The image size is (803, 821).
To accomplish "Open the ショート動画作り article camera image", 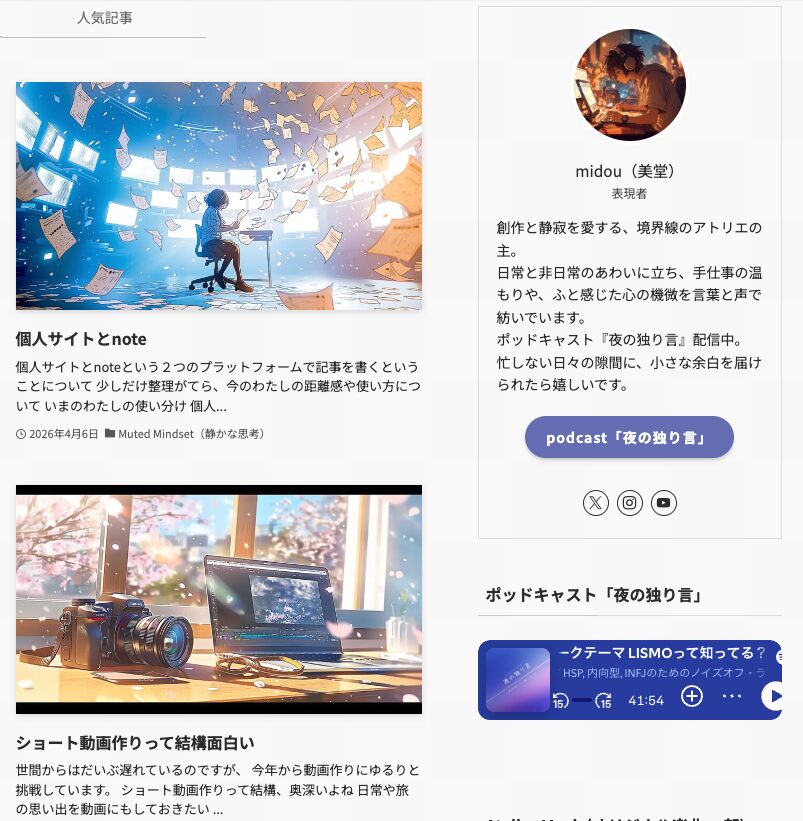I will 218,599.
